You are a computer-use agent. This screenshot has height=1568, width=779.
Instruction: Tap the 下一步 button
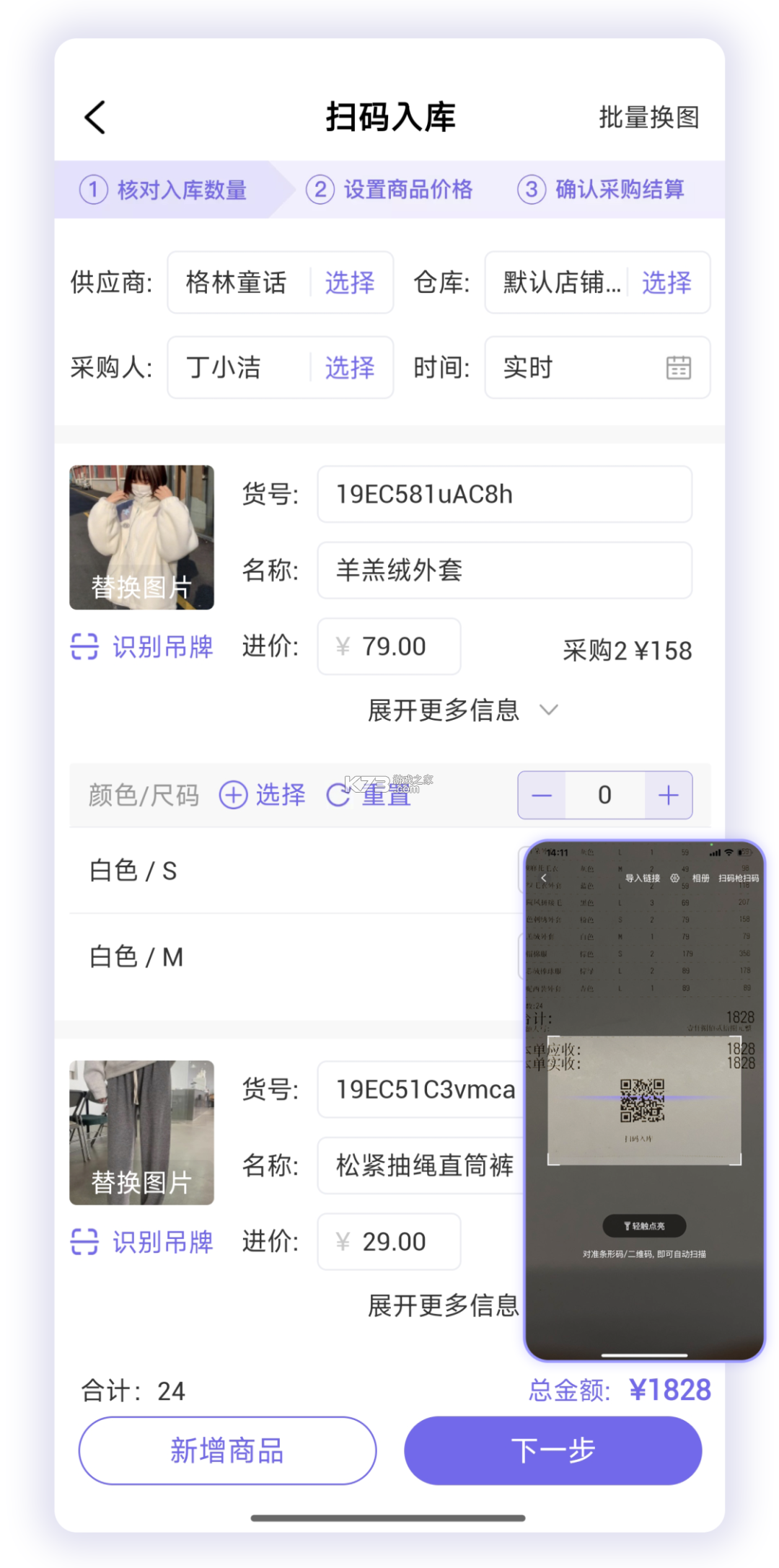553,1450
